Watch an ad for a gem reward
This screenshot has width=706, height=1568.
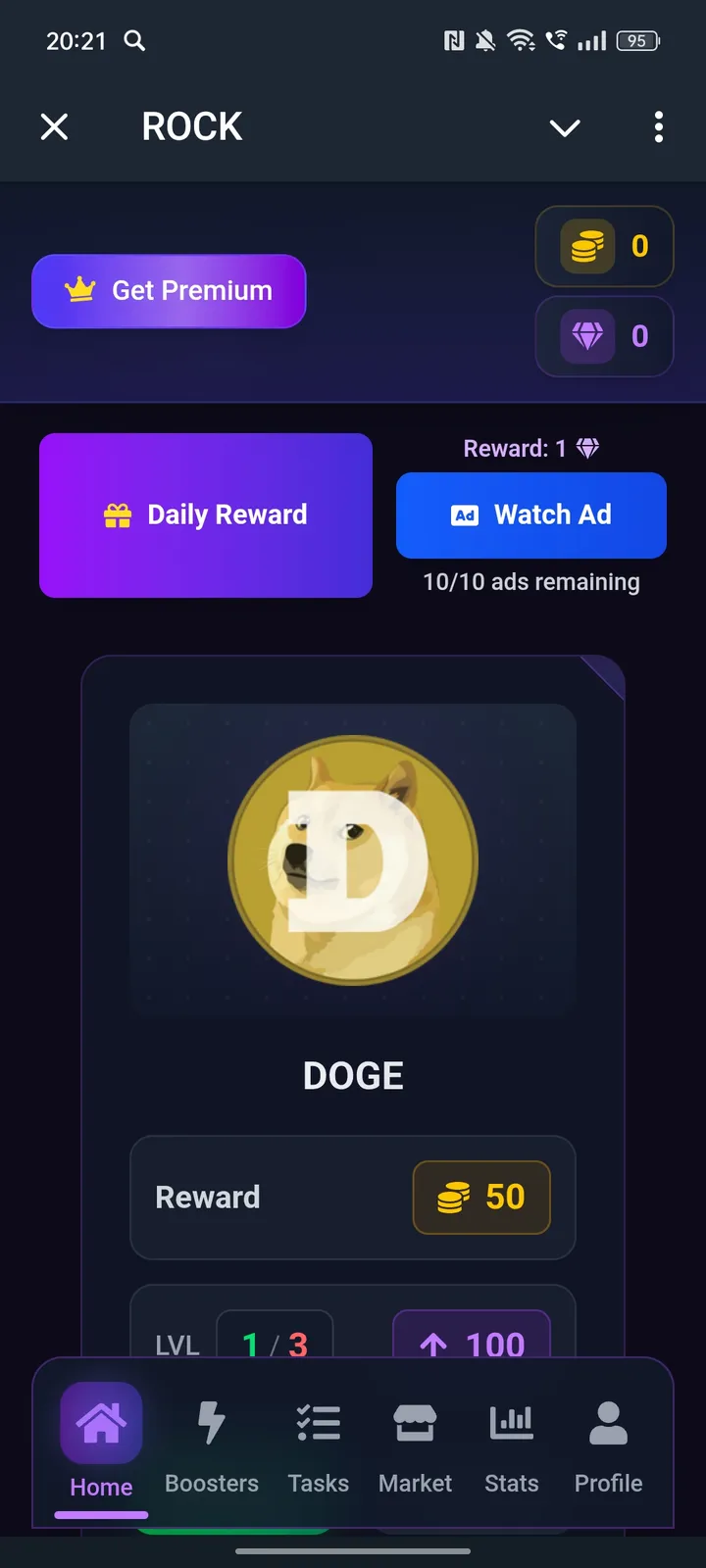click(x=530, y=515)
